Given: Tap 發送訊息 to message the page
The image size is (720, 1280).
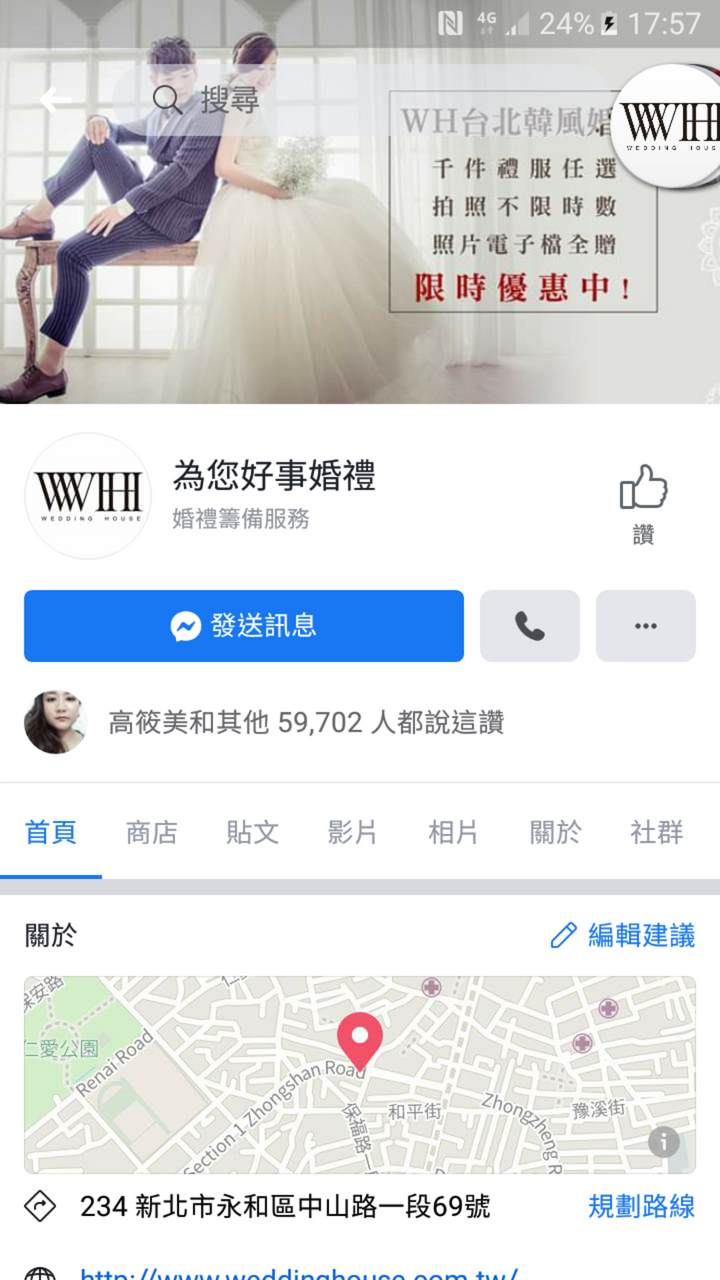Looking at the screenshot, I should coord(244,626).
